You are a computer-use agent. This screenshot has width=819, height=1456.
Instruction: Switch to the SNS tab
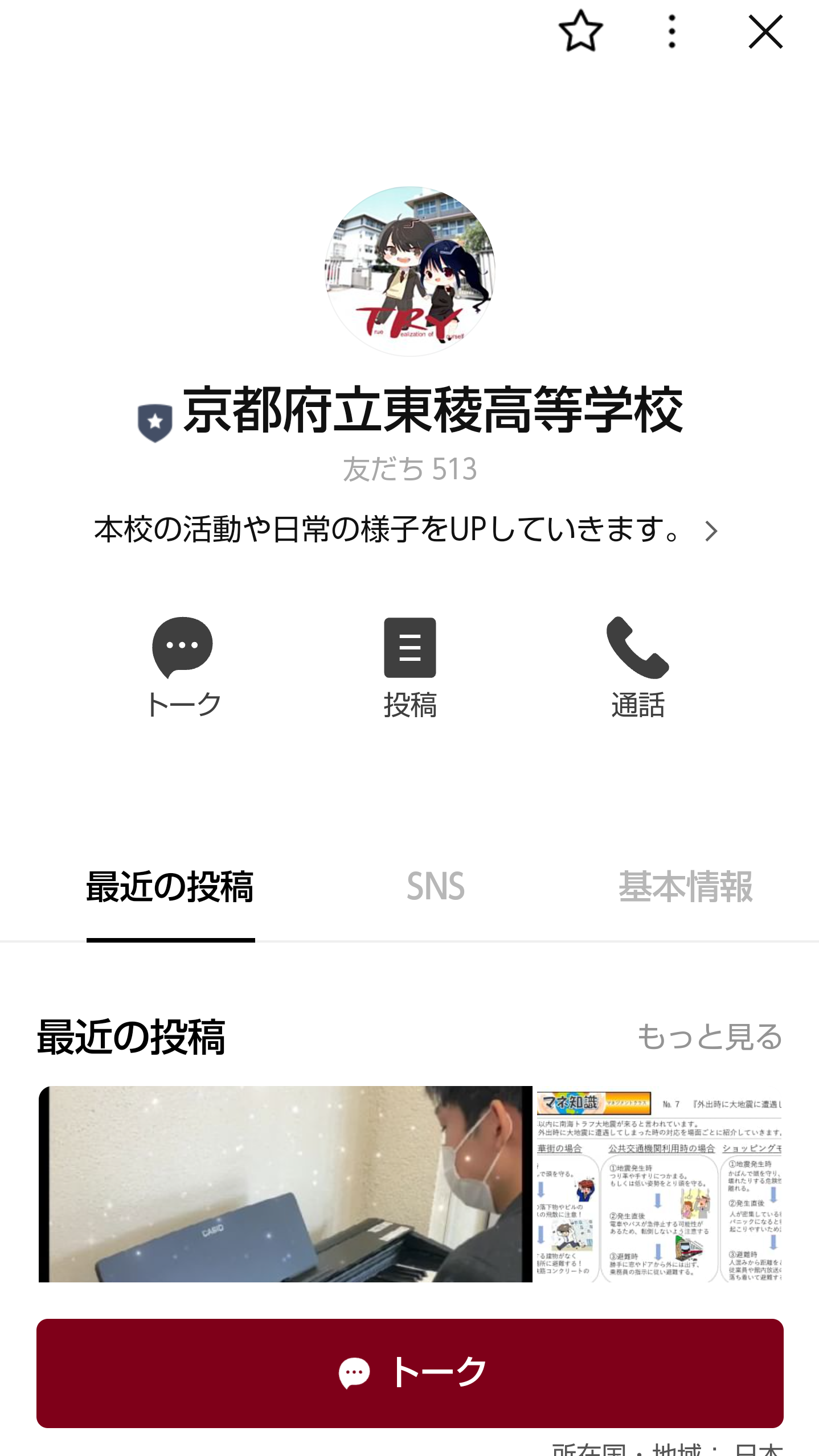click(x=436, y=886)
